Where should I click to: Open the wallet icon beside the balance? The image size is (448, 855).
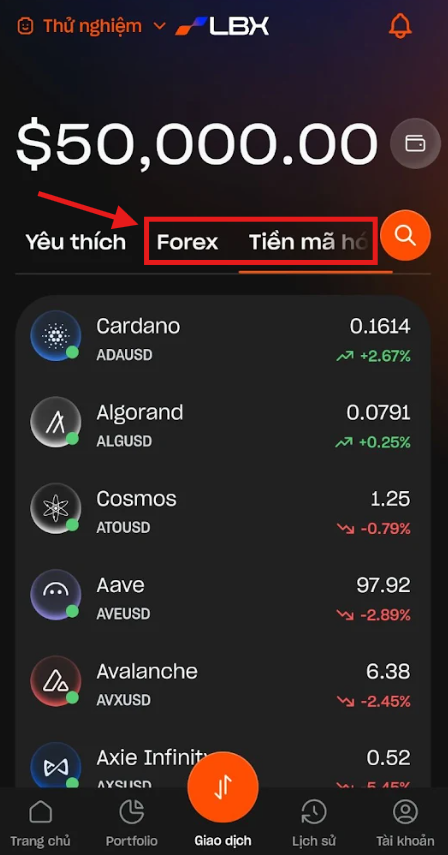pos(415,143)
